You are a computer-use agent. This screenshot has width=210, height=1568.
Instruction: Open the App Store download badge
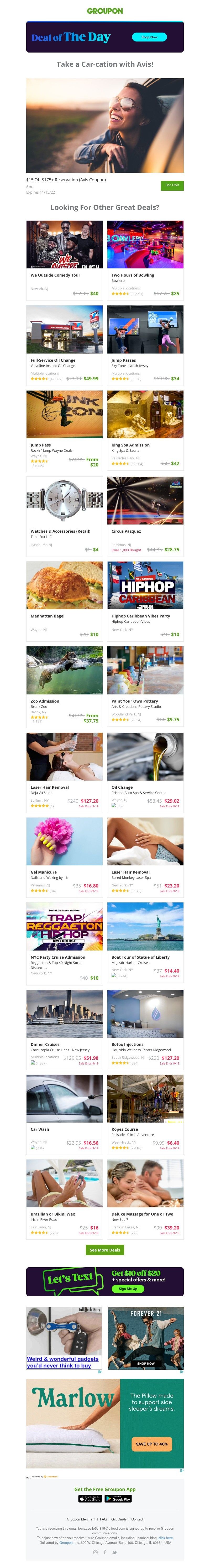[90, 1499]
